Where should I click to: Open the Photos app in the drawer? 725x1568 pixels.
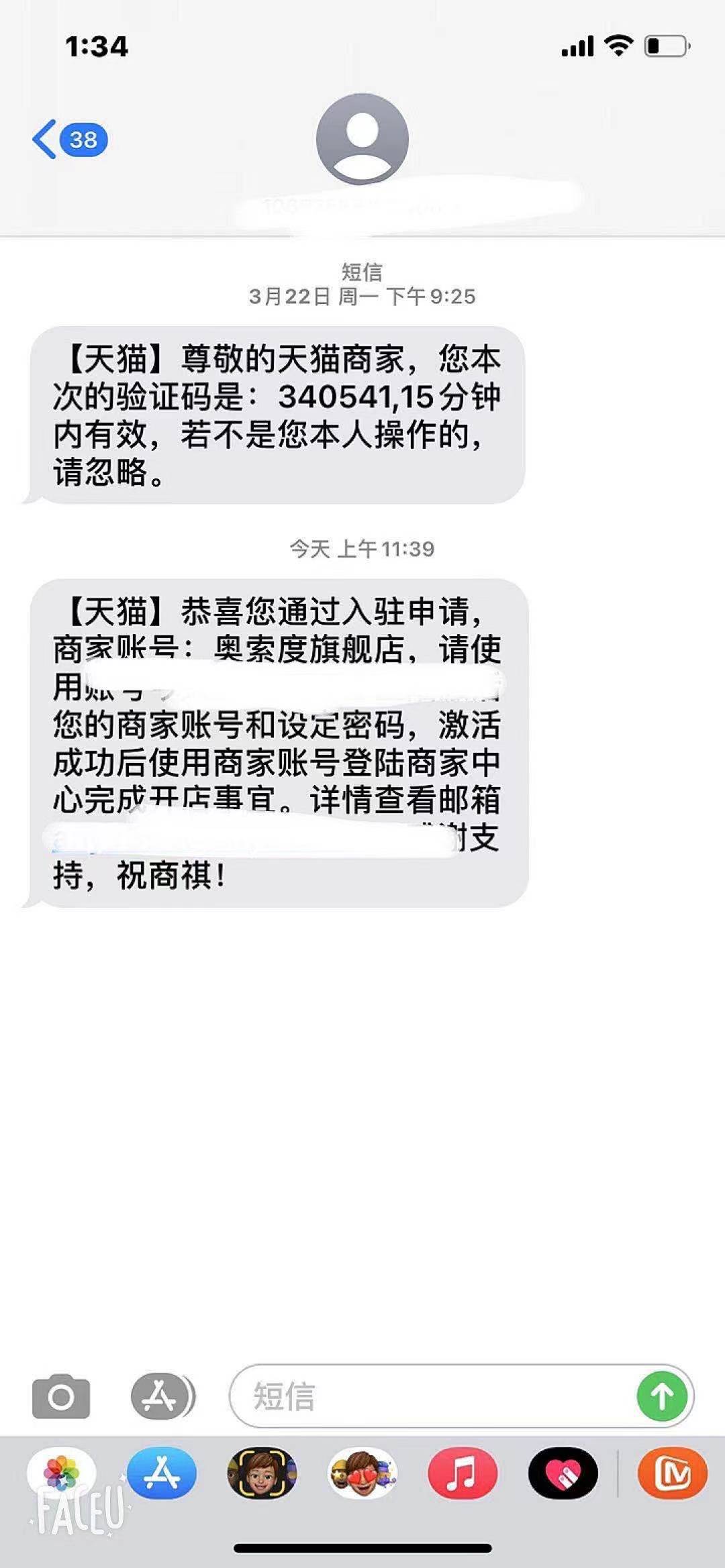(62, 1473)
